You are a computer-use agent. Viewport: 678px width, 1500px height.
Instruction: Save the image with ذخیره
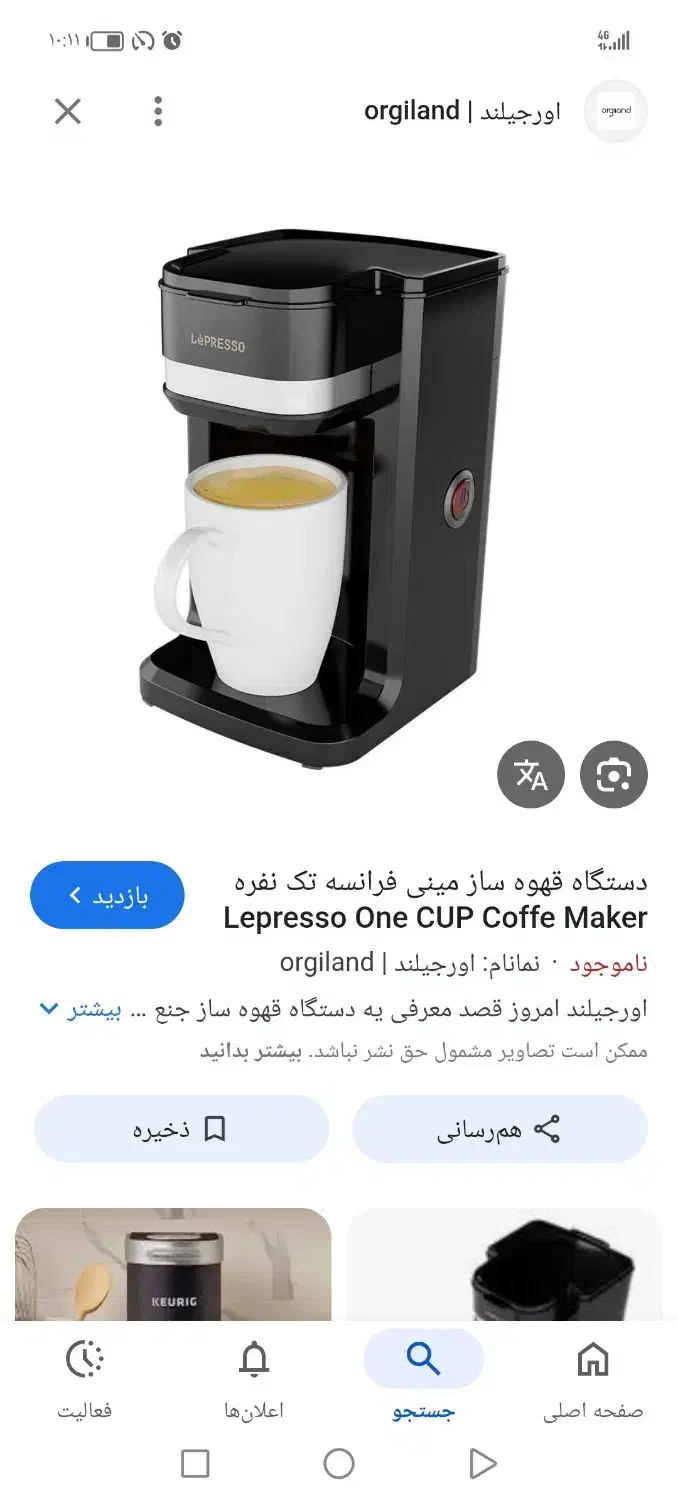181,1130
